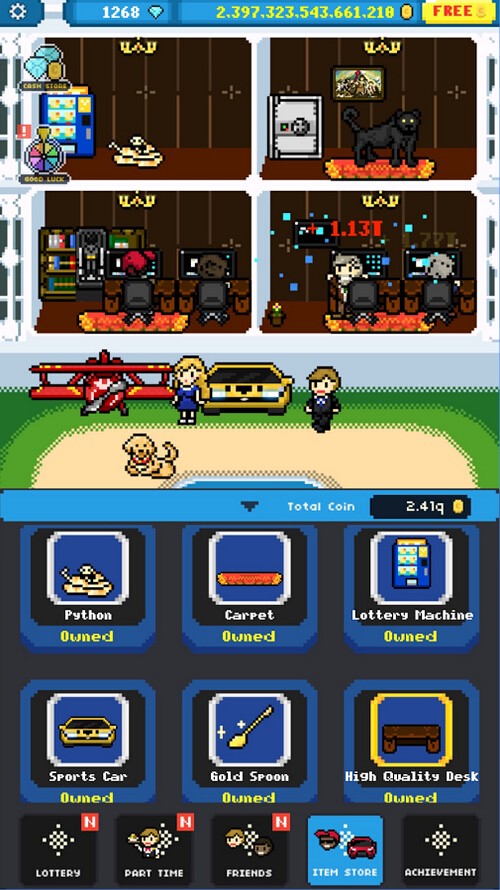Image resolution: width=500 pixels, height=890 pixels.
Task: Spin the Good Luck wheel
Action: [45, 155]
